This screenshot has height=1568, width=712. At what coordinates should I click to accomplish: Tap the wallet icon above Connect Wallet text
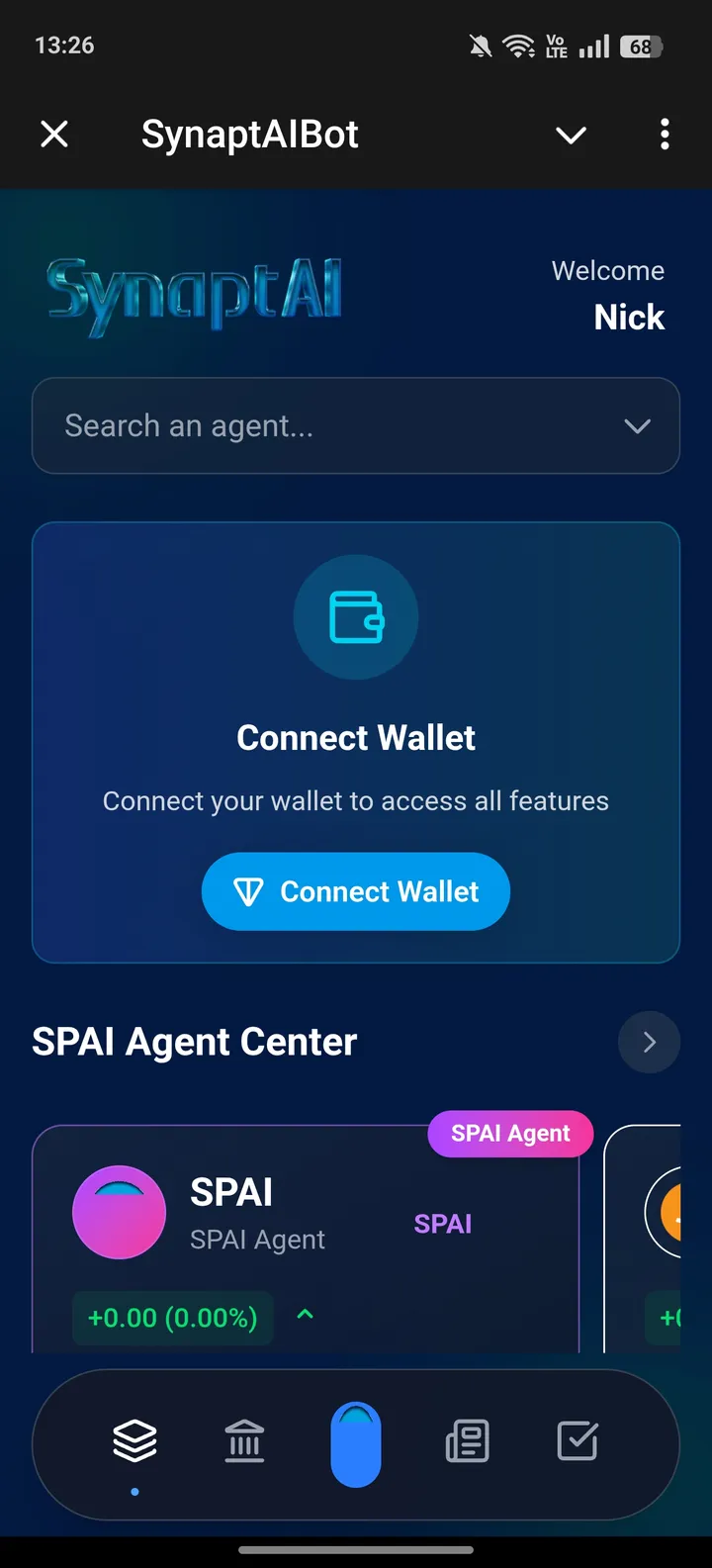[356, 616]
